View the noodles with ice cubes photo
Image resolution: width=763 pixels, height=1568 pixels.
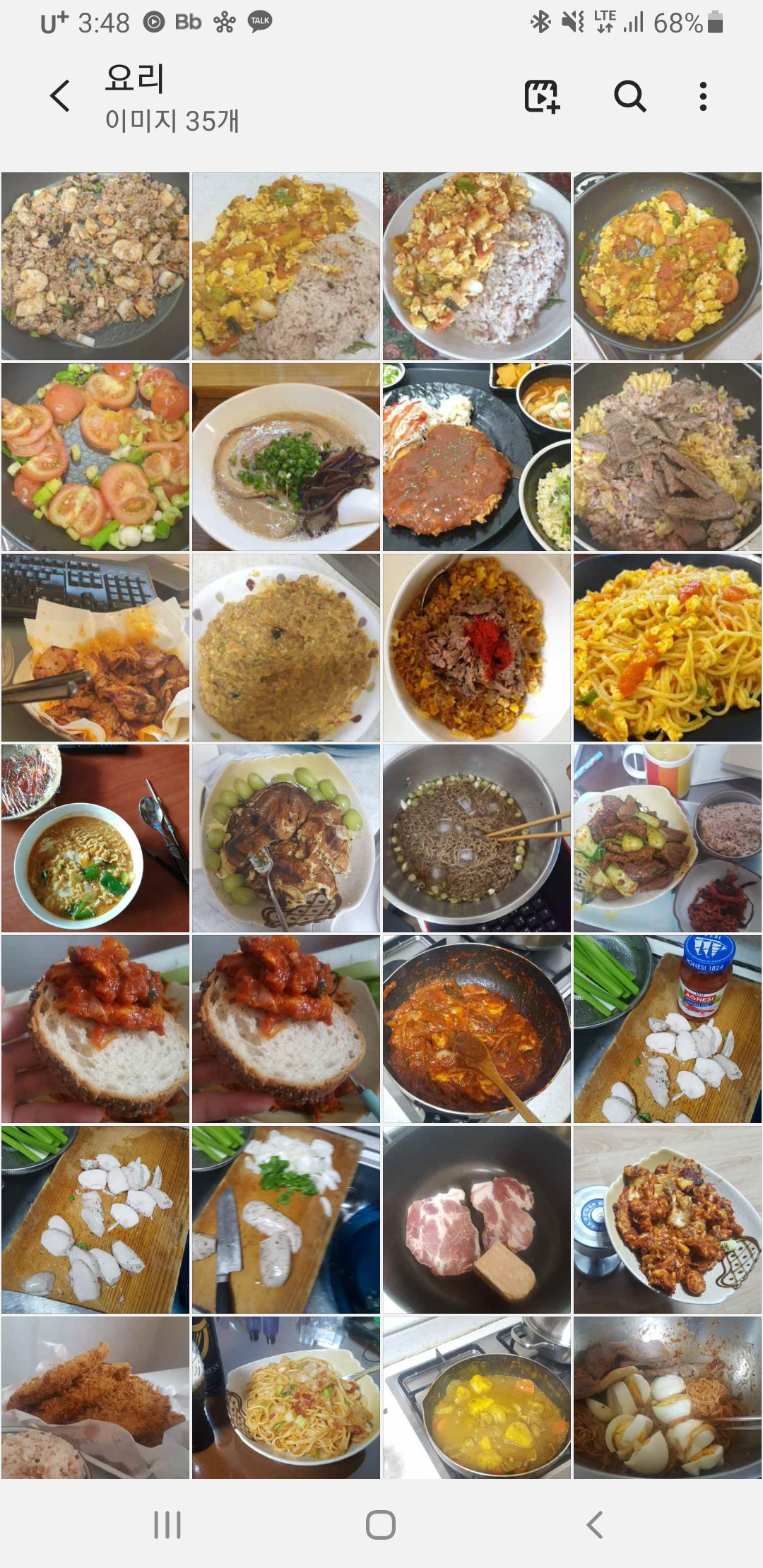(477, 838)
